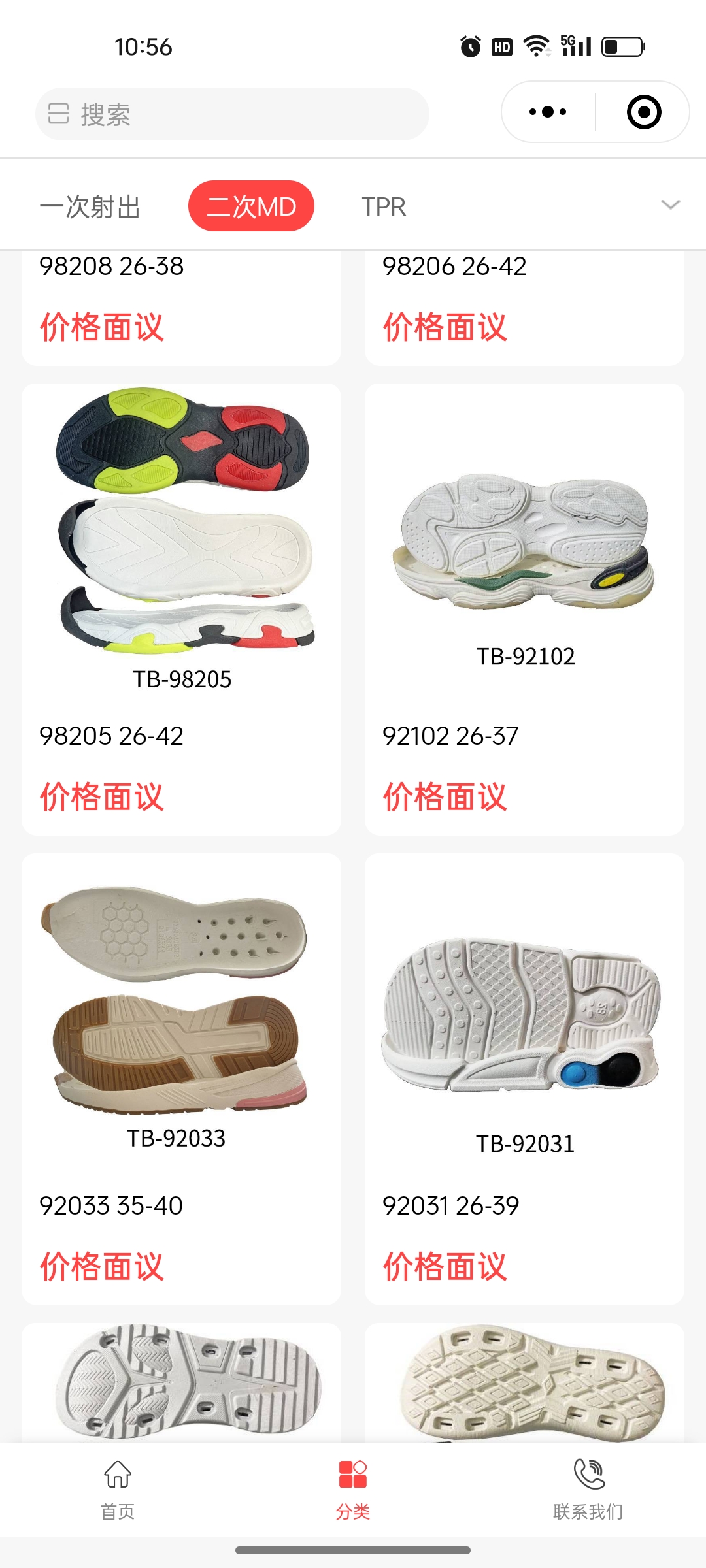The width and height of the screenshot is (706, 1568).
Task: Close the mini program with the circle button
Action: pyautogui.click(x=643, y=112)
